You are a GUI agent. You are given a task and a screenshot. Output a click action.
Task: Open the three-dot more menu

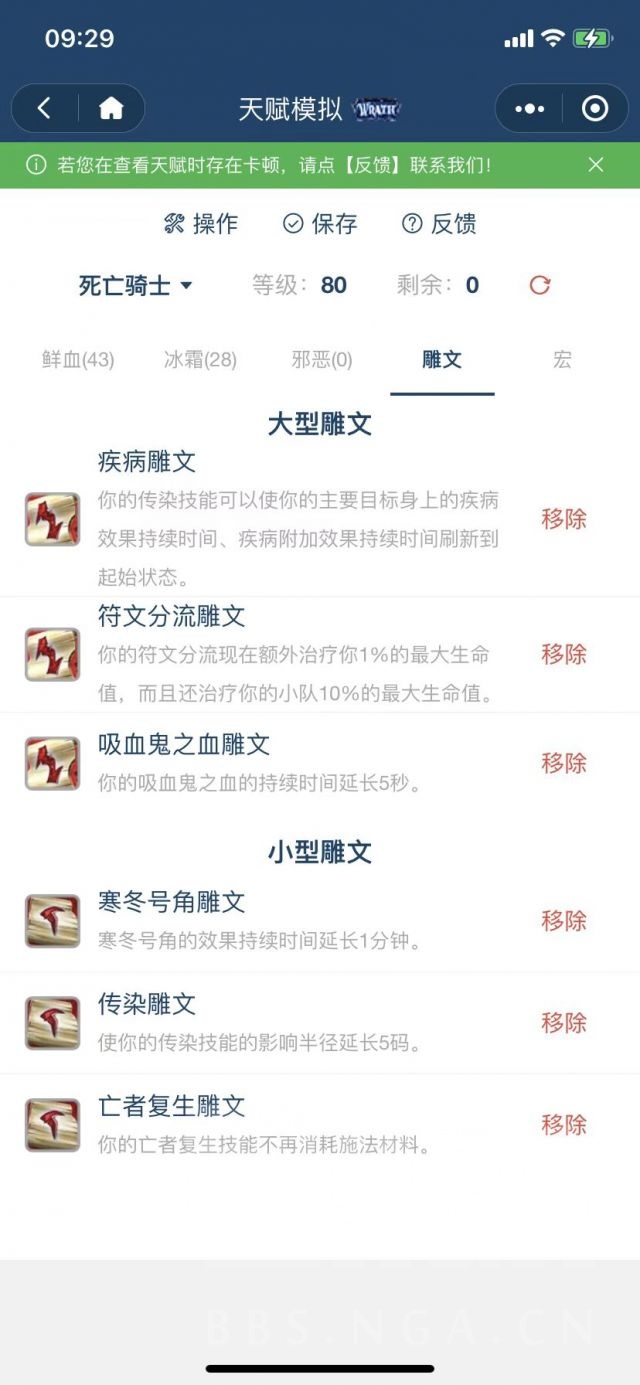529,108
